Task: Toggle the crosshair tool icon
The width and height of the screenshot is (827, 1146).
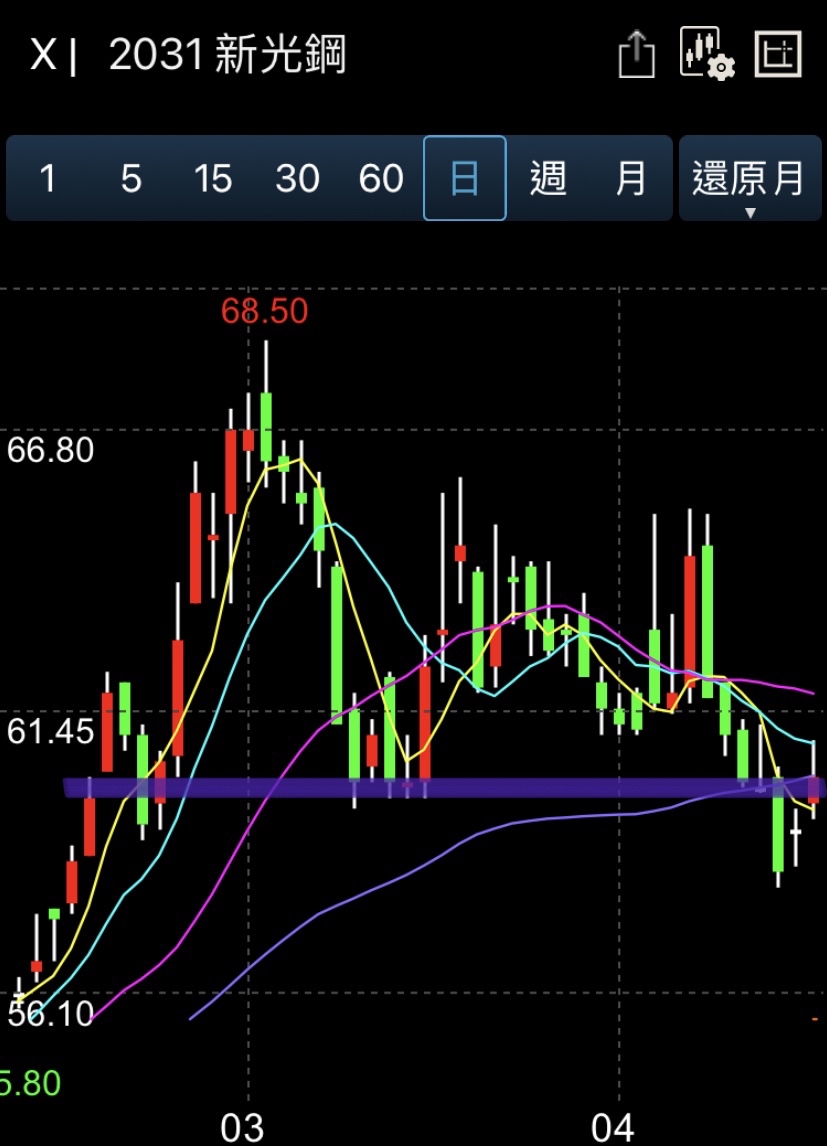Action: (779, 53)
